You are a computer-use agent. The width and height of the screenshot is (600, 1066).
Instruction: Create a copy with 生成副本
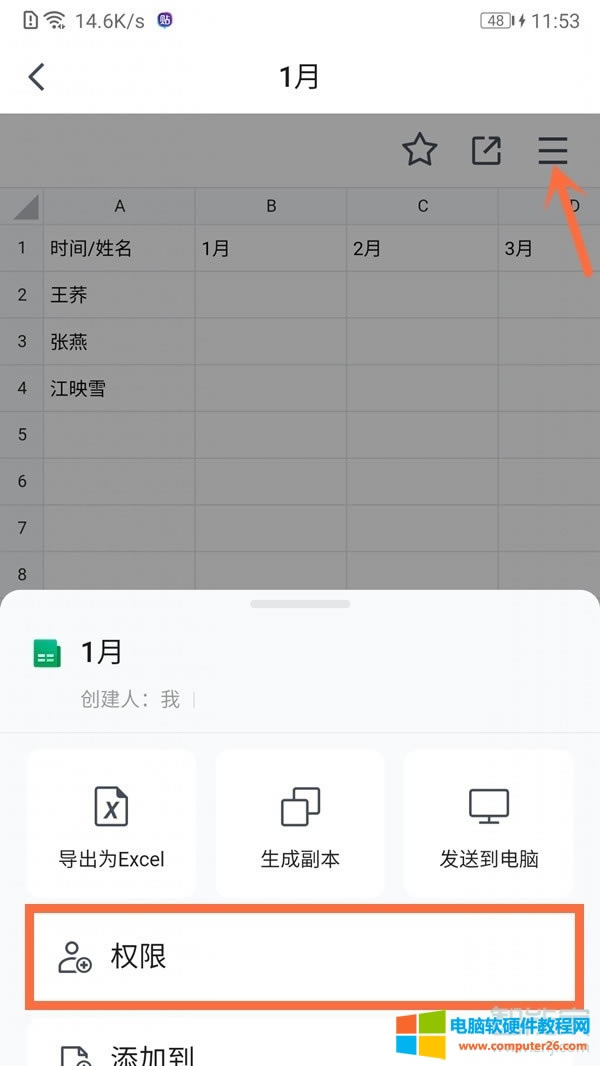tap(300, 824)
